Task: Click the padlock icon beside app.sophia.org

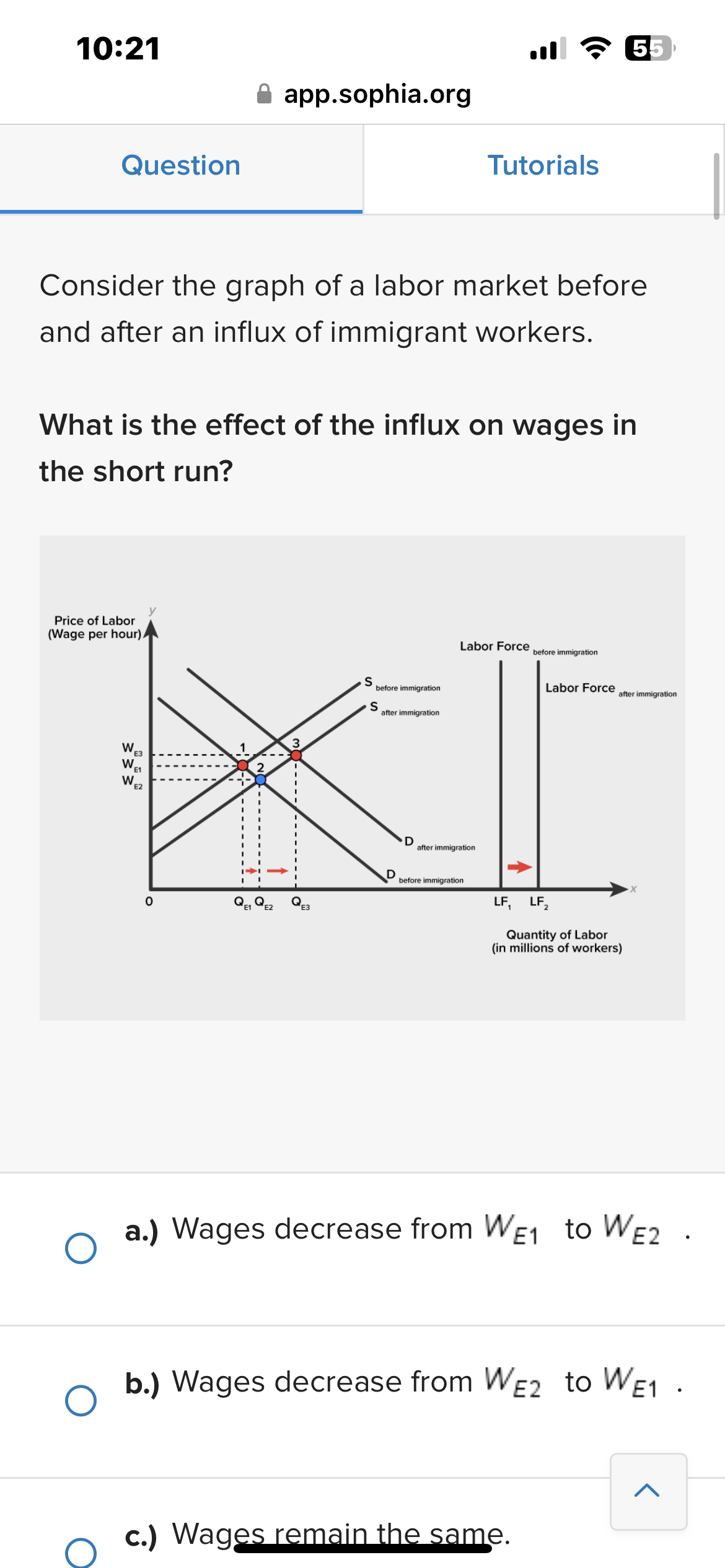Action: (x=266, y=94)
